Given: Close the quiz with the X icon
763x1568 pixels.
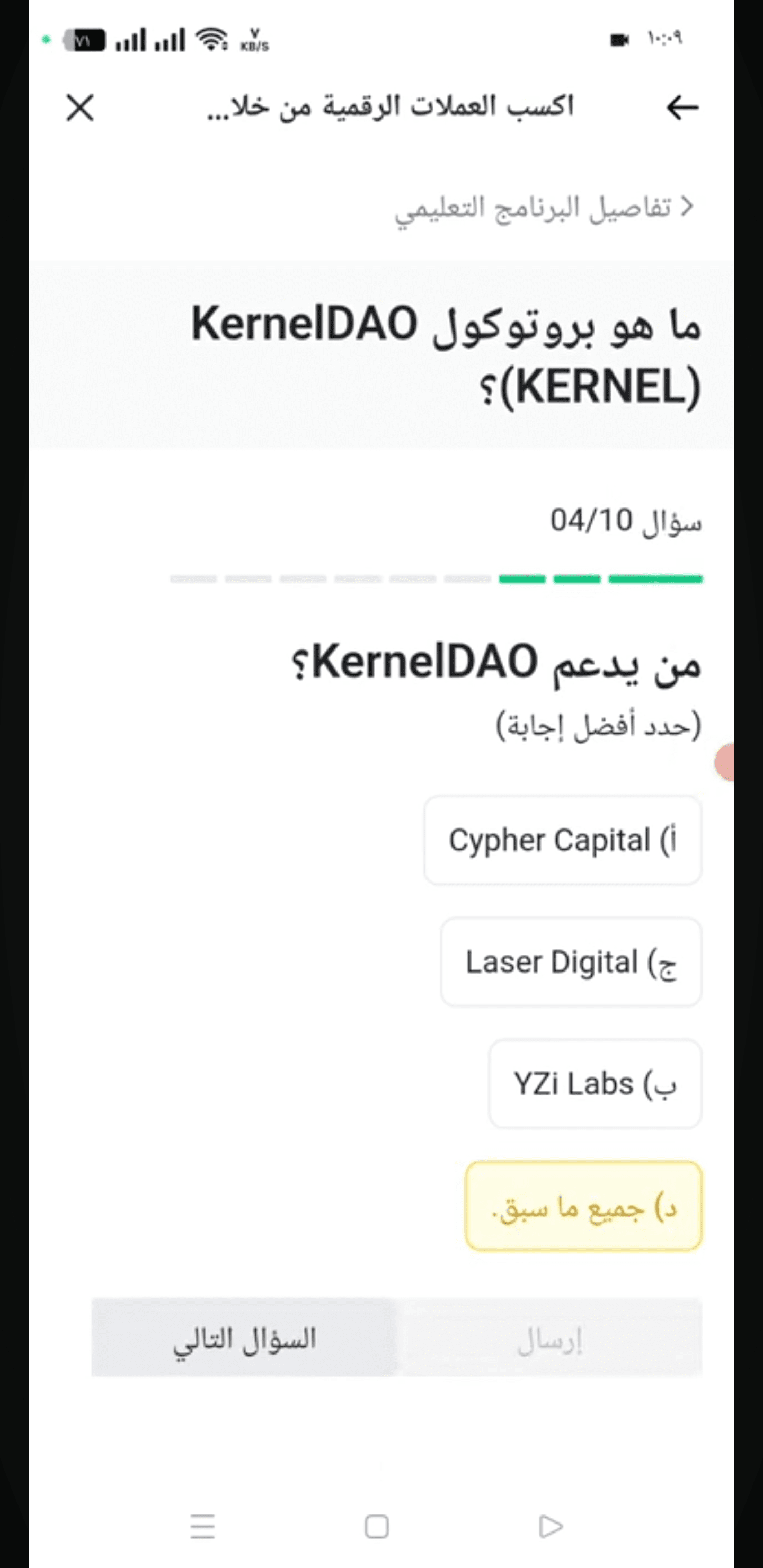Looking at the screenshot, I should tap(80, 108).
